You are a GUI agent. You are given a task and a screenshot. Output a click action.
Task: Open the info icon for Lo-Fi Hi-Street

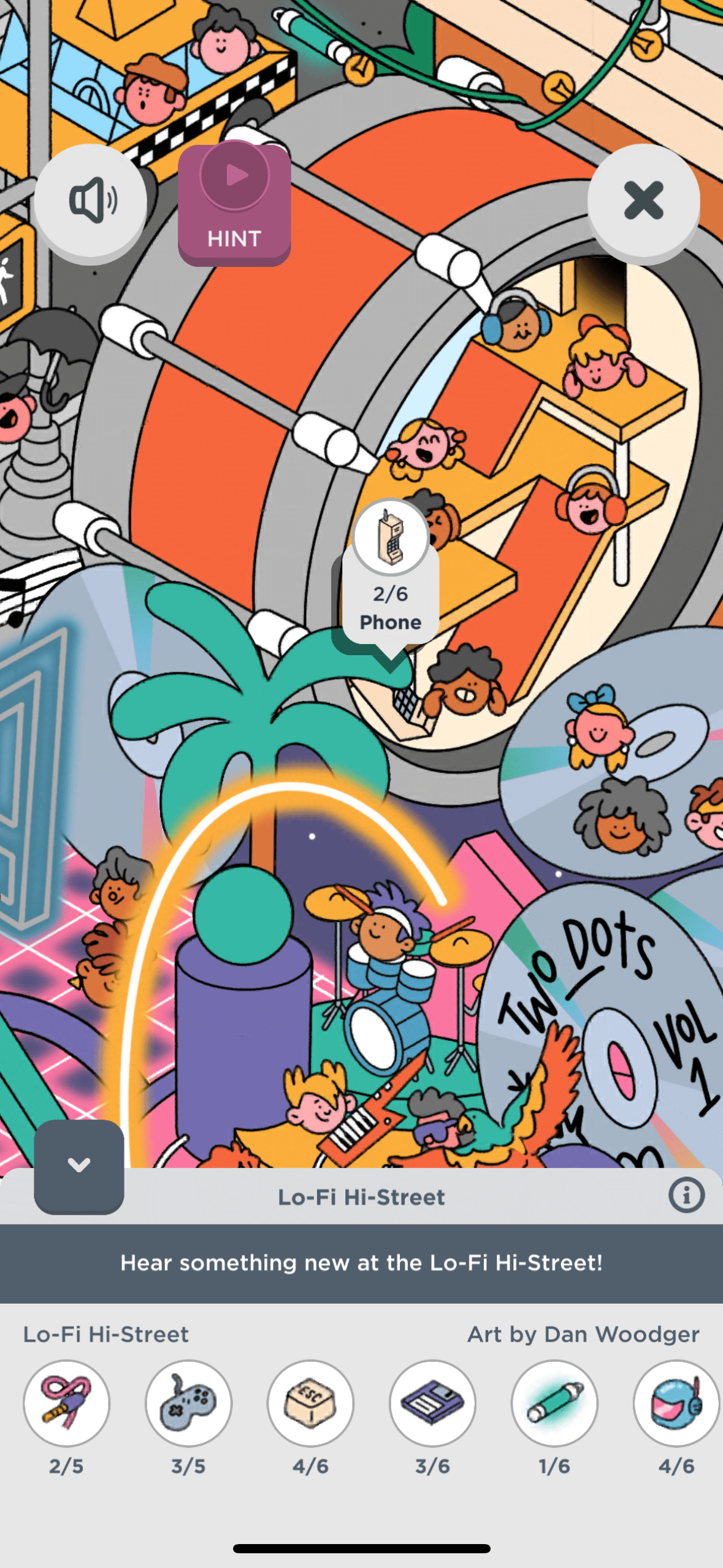click(x=686, y=1195)
